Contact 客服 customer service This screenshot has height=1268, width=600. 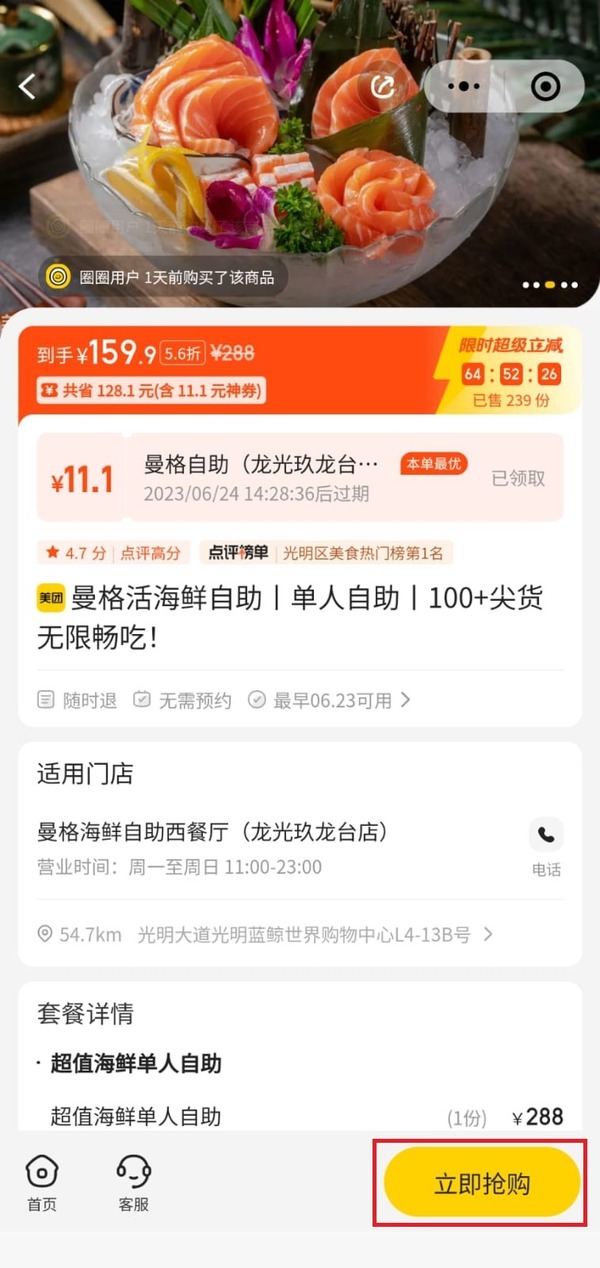(x=133, y=1183)
